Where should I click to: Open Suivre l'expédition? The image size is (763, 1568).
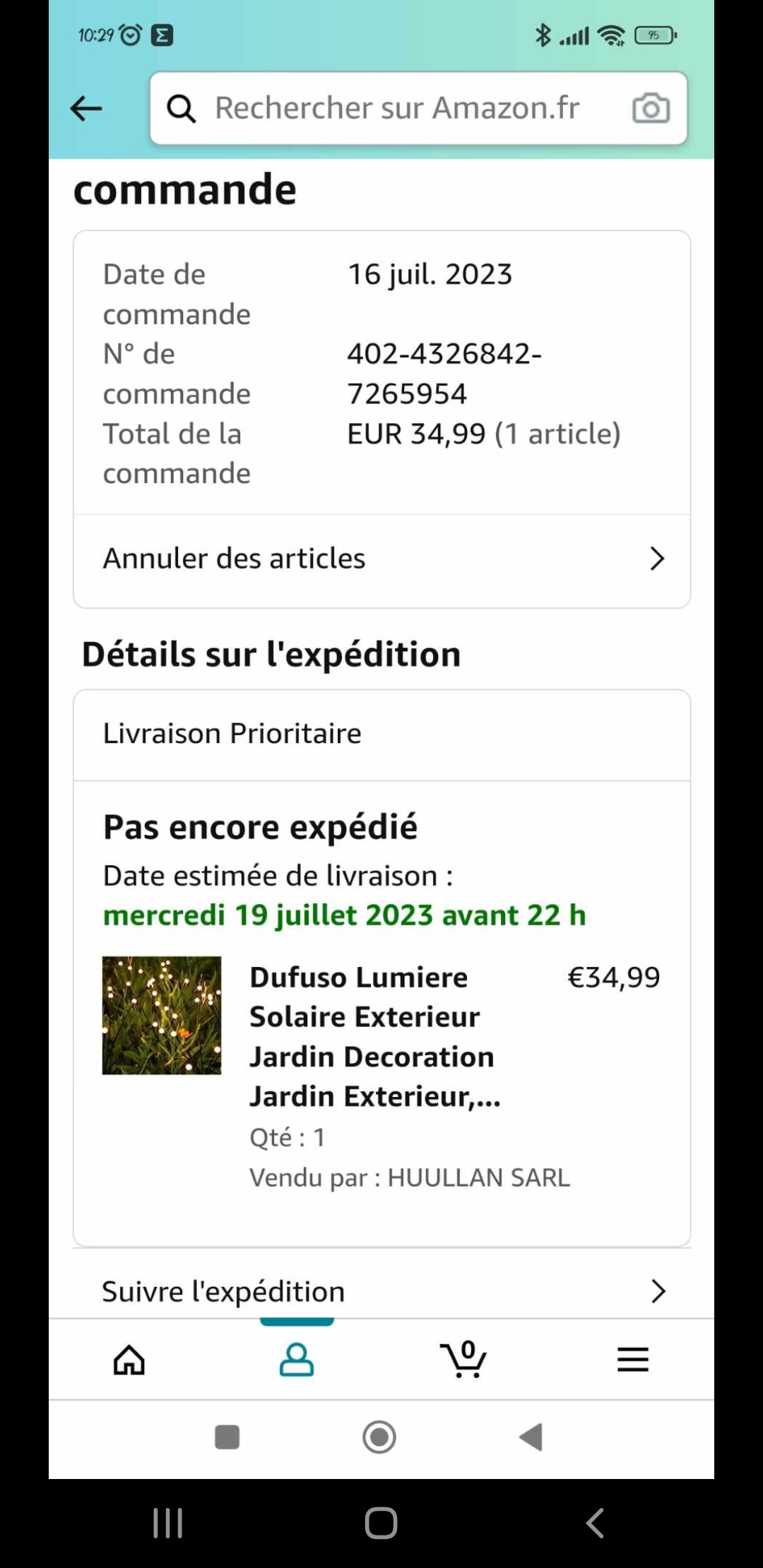coord(381,1291)
